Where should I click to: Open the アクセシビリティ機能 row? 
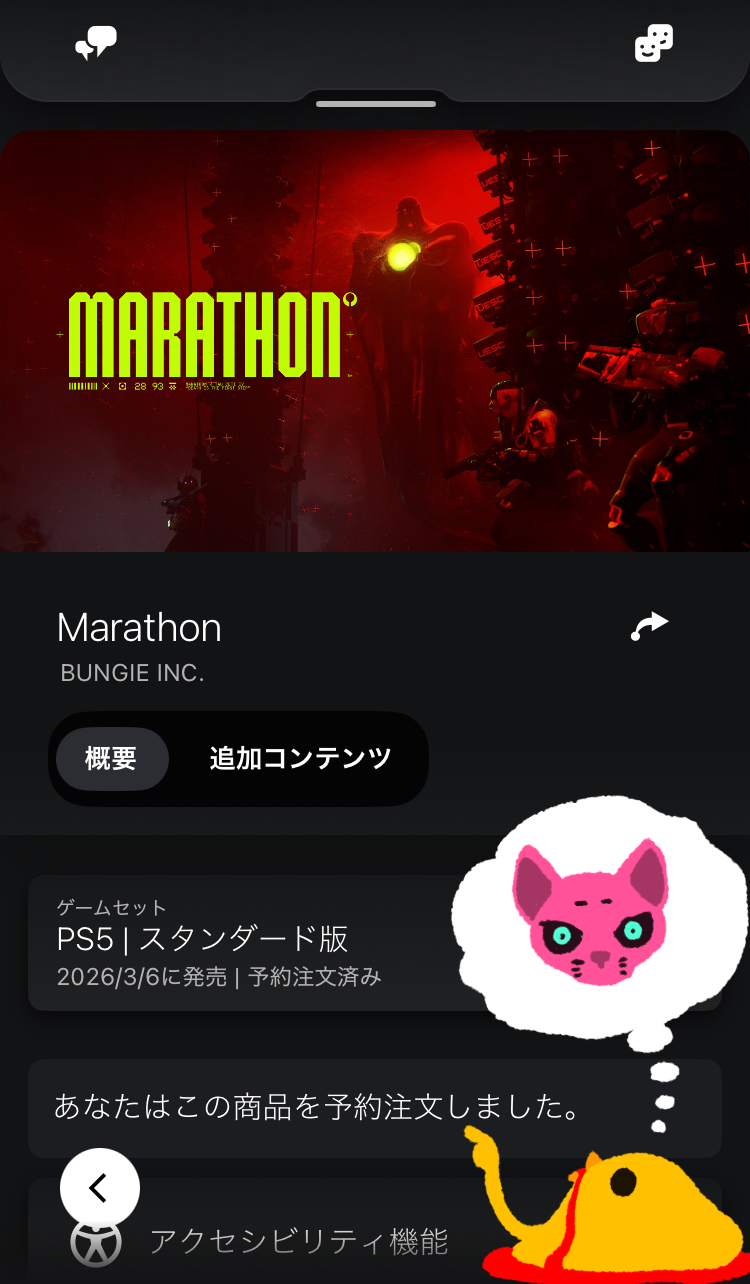[298, 1242]
